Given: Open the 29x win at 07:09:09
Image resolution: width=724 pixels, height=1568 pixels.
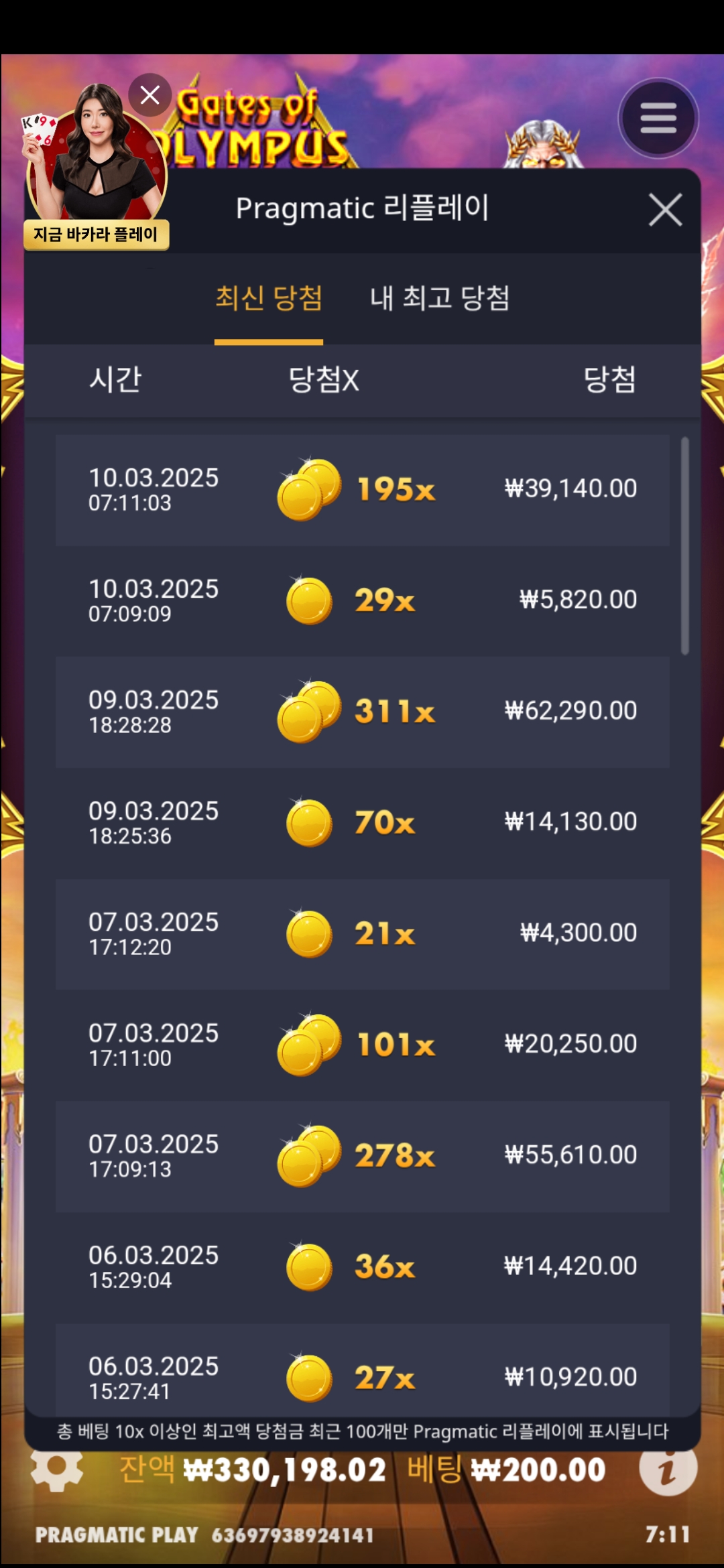Looking at the screenshot, I should point(362,601).
